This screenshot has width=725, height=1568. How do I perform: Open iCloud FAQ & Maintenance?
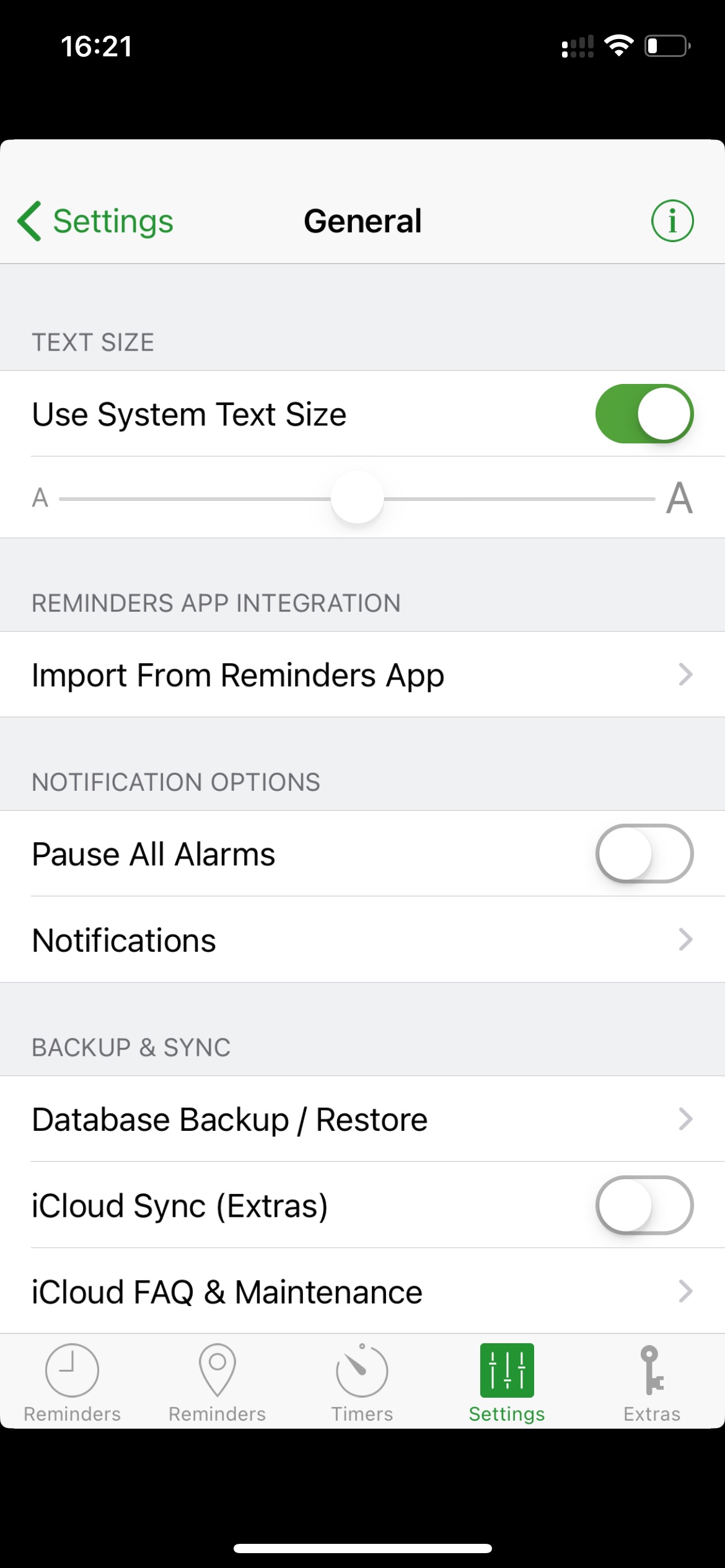click(362, 1291)
